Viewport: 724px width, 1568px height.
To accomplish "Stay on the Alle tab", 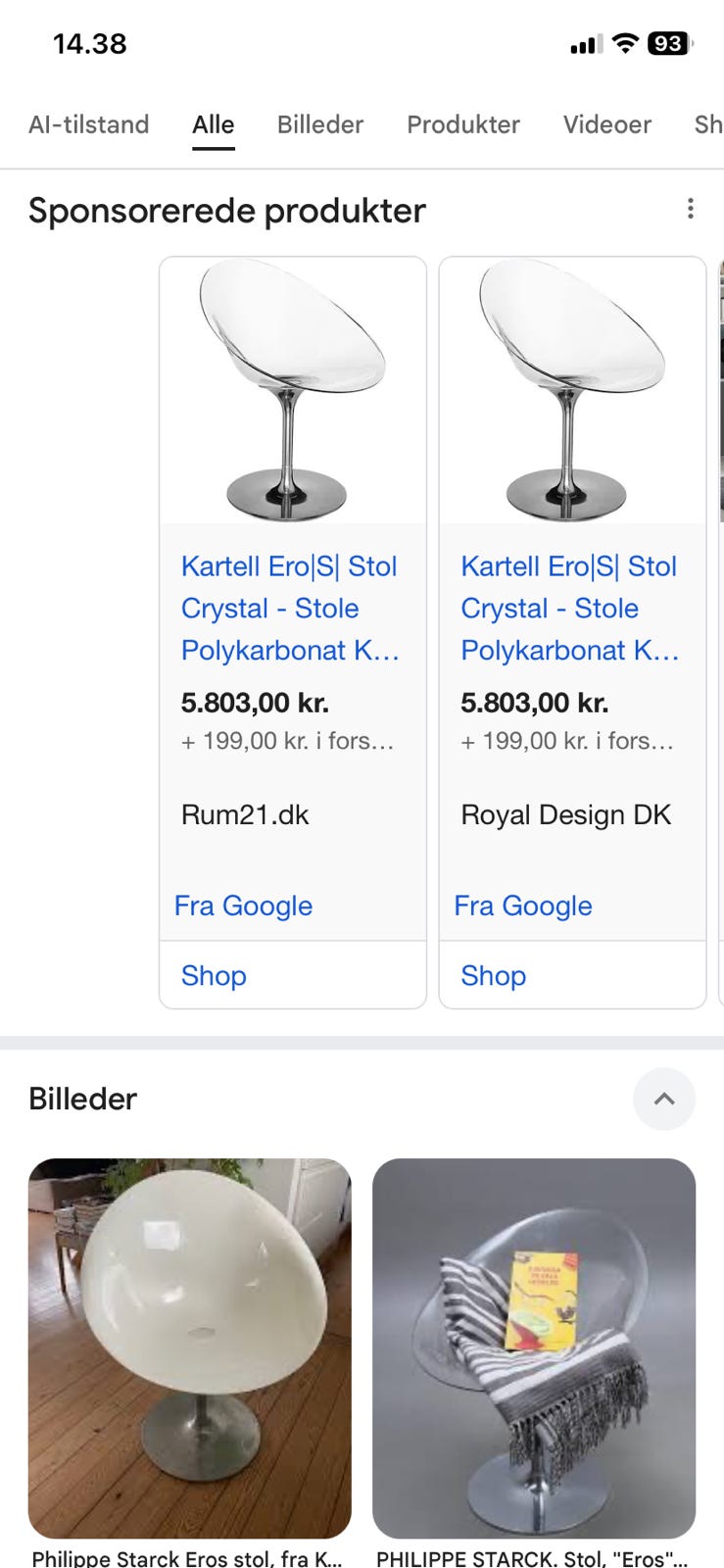I will 213,124.
